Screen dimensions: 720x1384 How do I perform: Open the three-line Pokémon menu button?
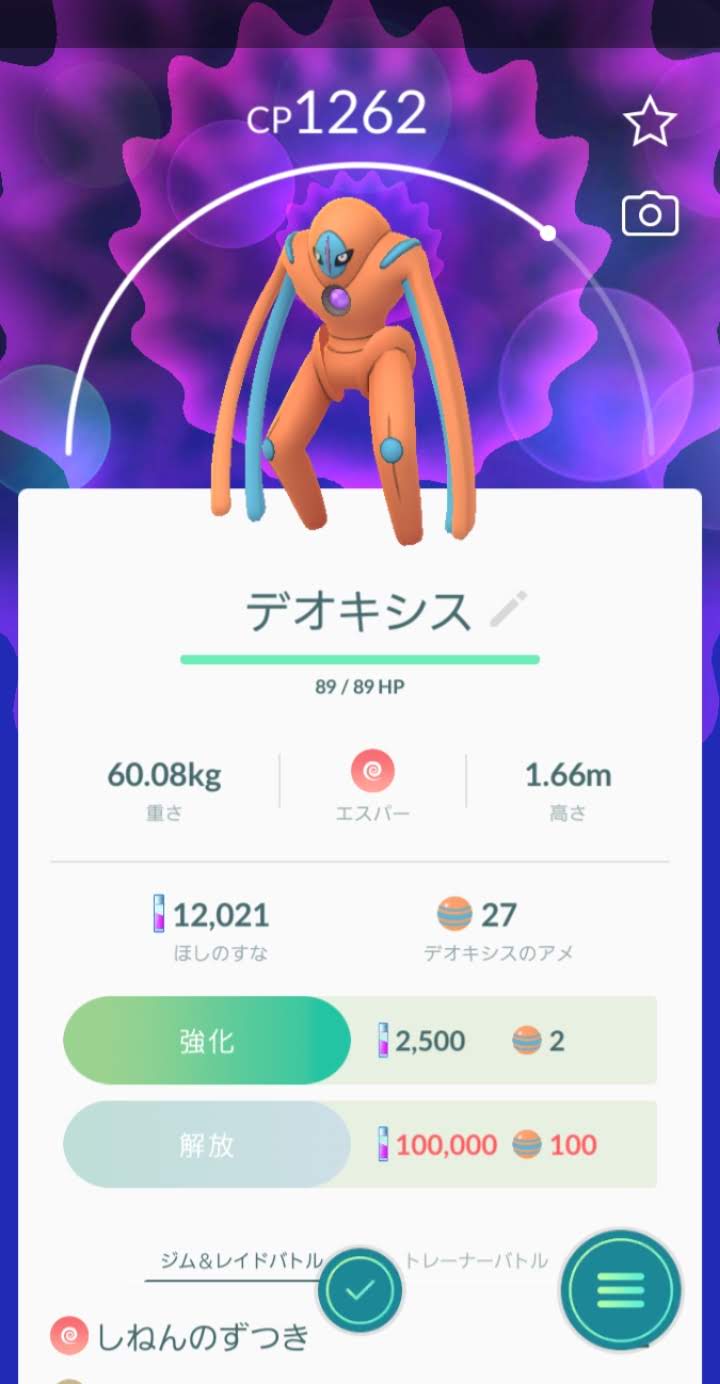pos(621,1291)
